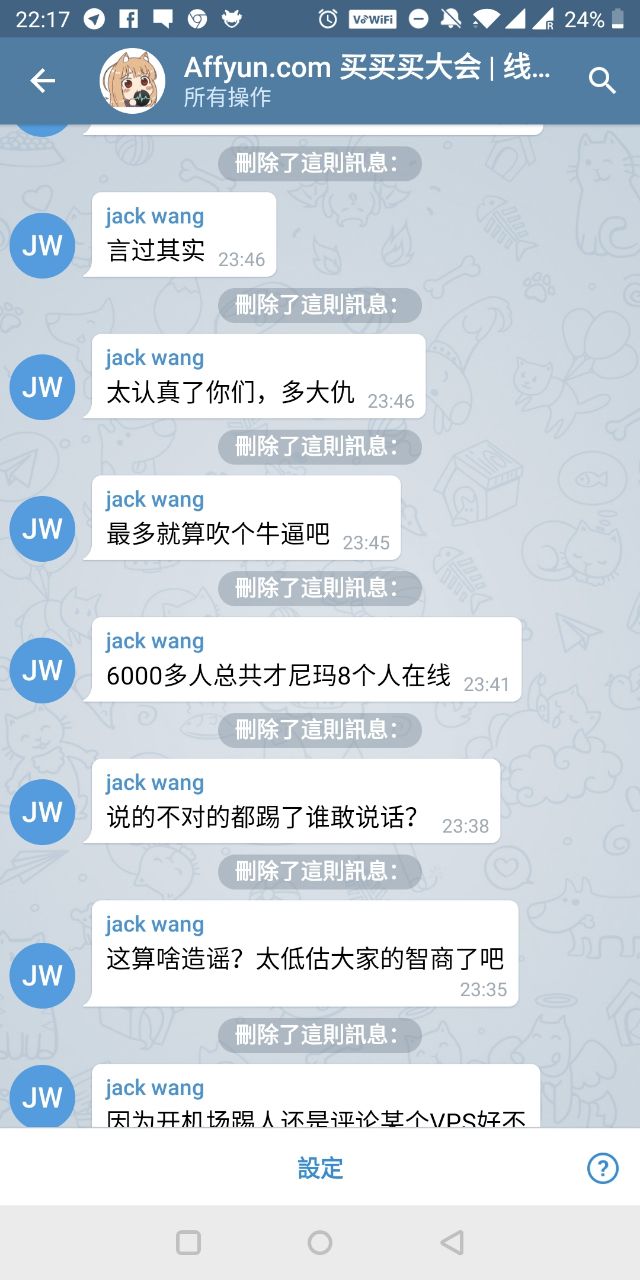Tap jack wang's avatar next to 言过其实
The height and width of the screenshot is (1280, 640).
[x=42, y=246]
